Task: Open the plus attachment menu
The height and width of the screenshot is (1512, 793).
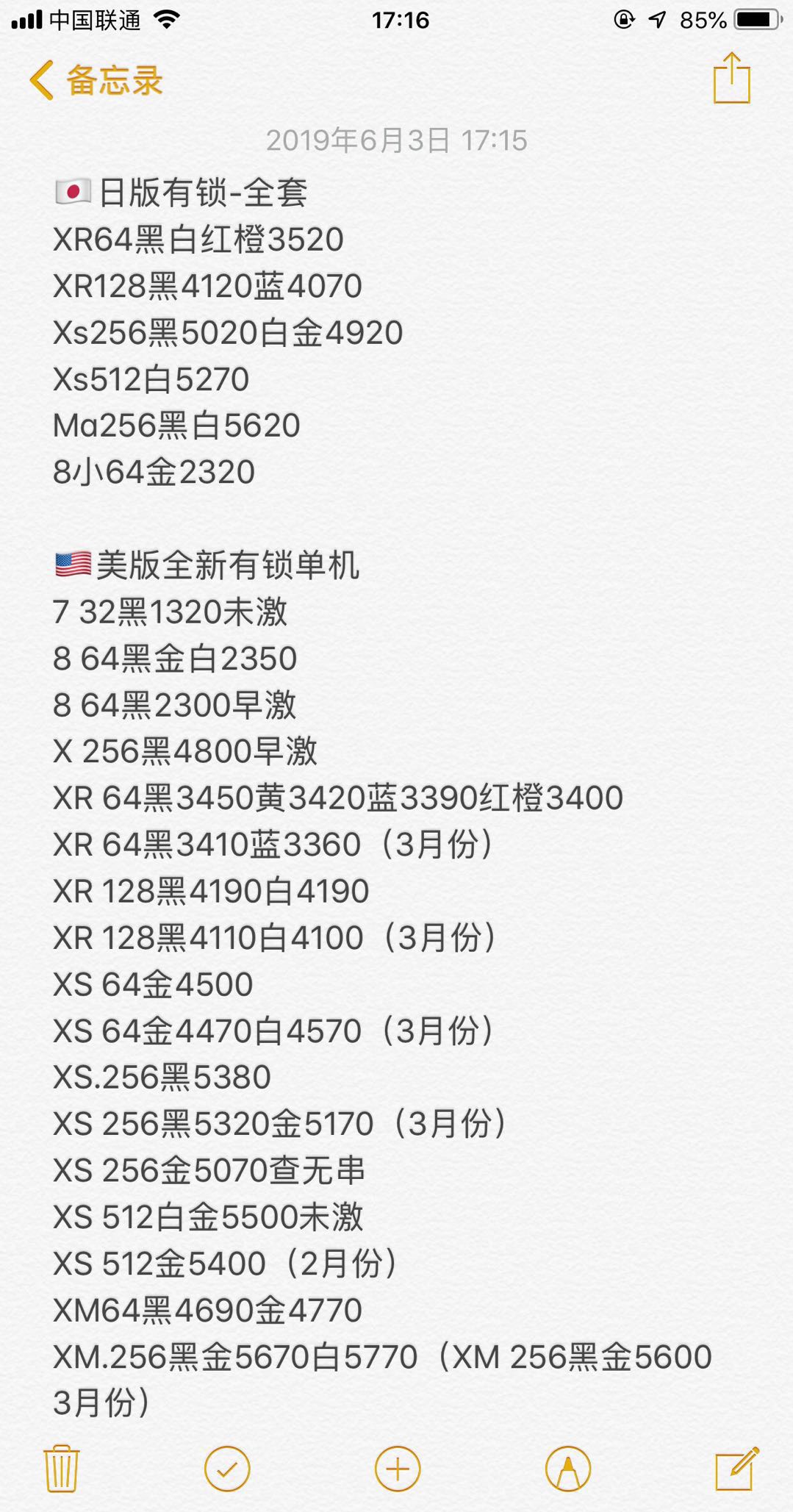Action: pyautogui.click(x=398, y=1469)
